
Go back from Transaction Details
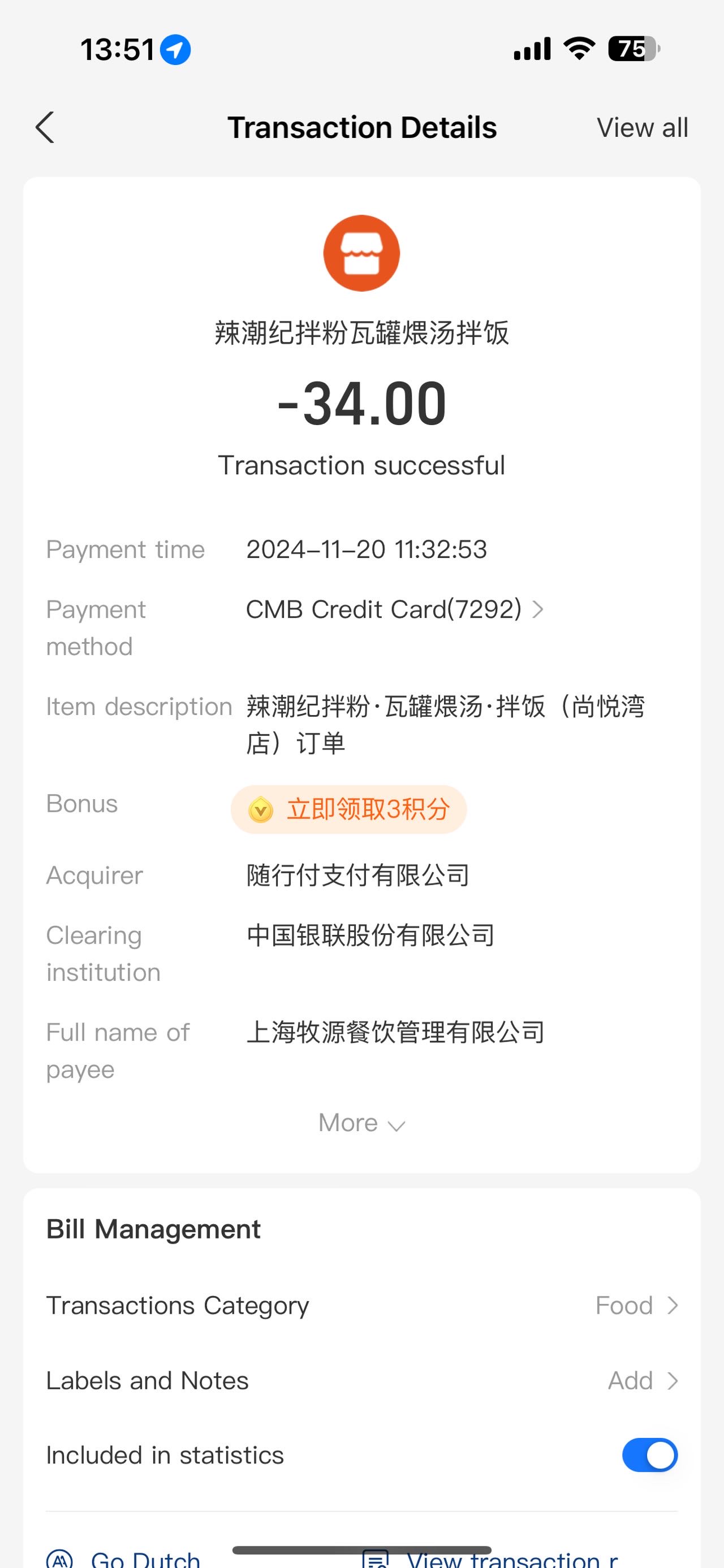point(45,128)
